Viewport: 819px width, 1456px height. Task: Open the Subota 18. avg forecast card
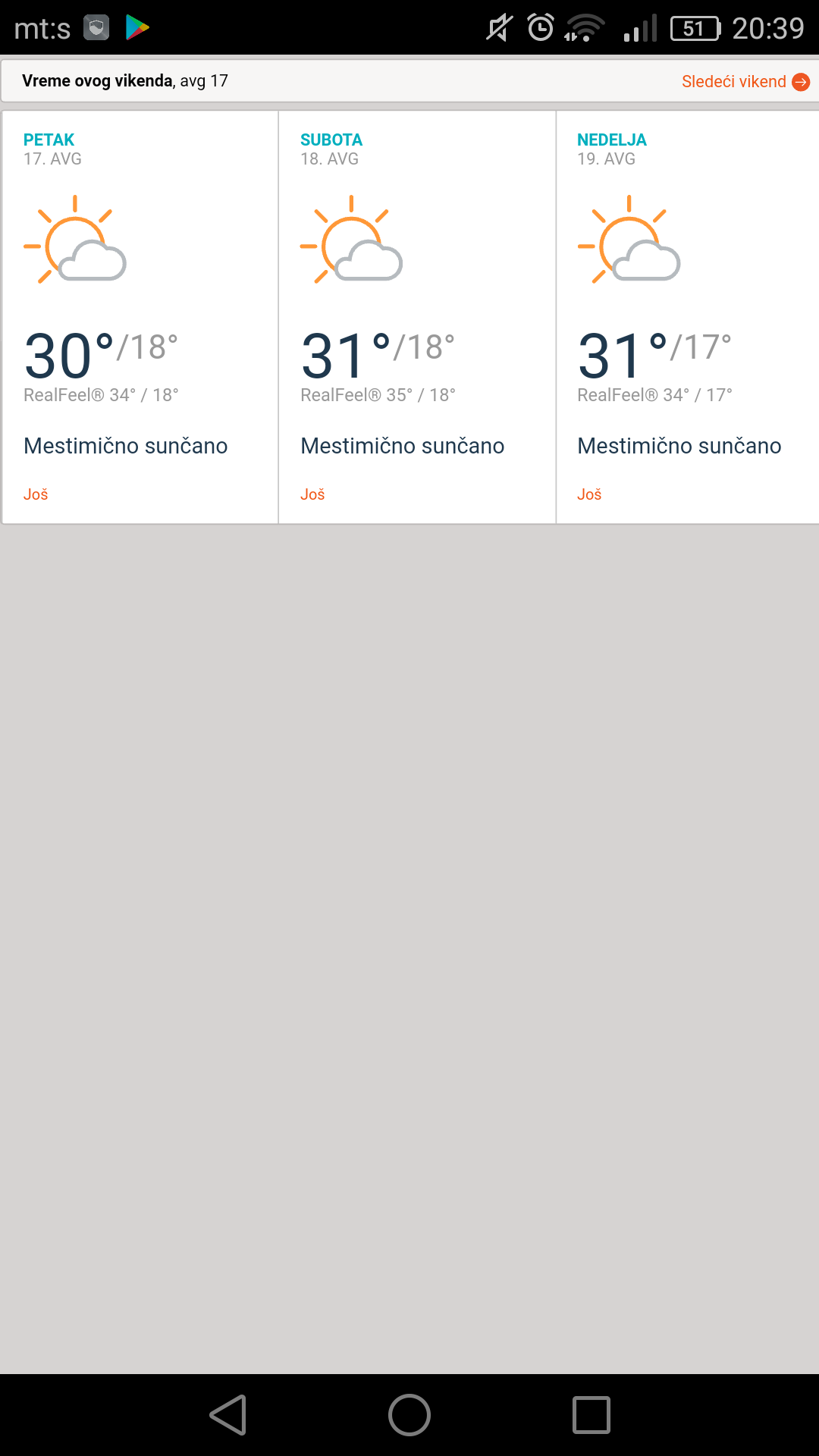tap(417, 317)
